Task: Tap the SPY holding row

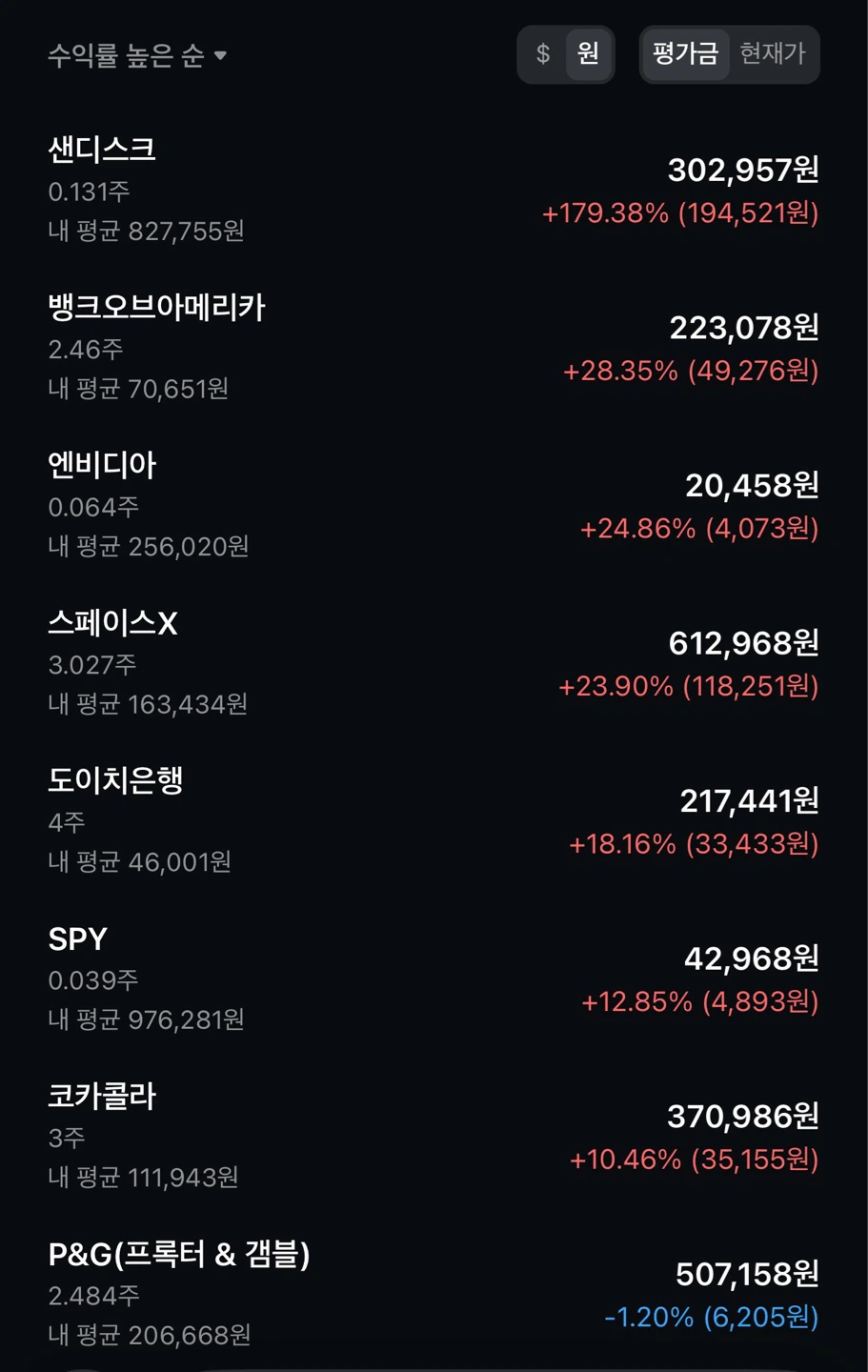Action: point(434,979)
